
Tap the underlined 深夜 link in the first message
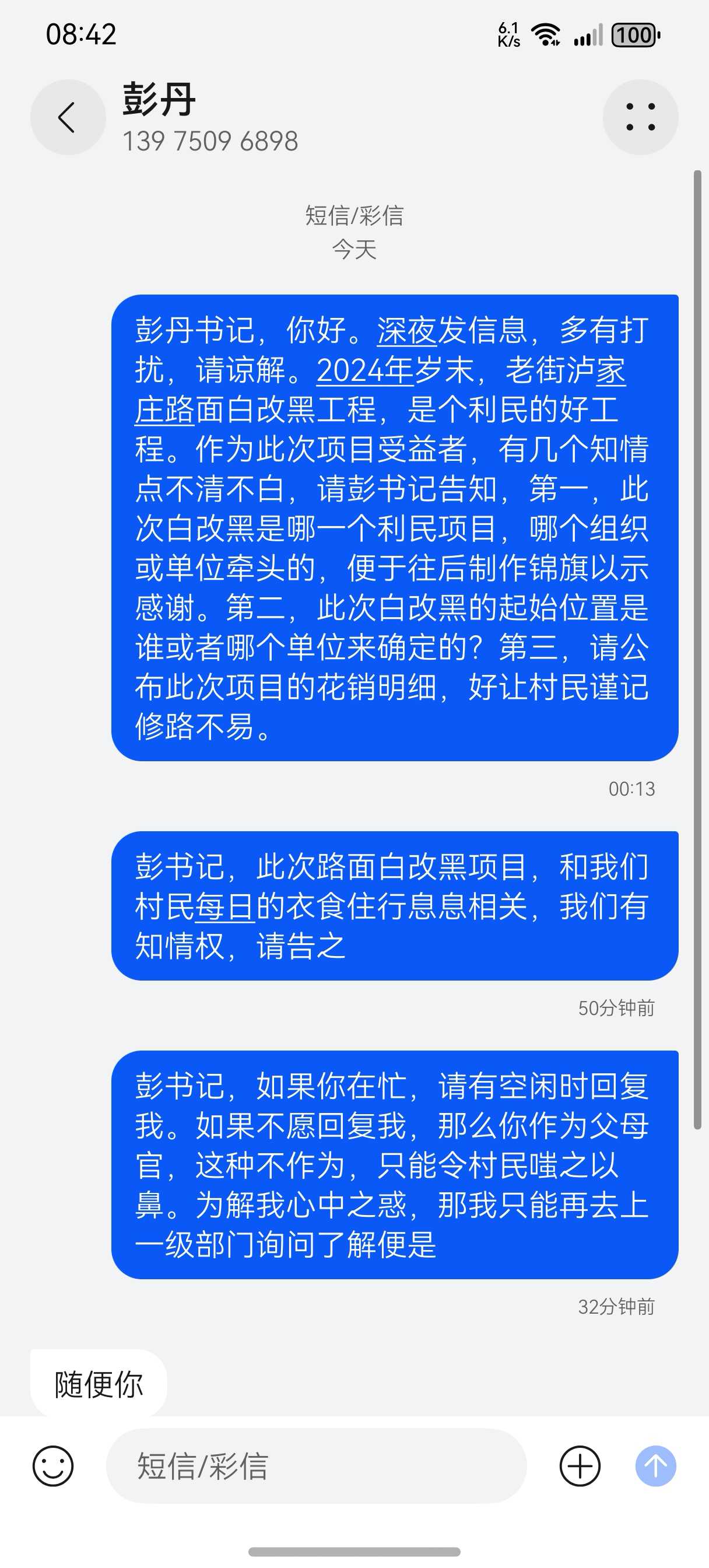click(406, 331)
